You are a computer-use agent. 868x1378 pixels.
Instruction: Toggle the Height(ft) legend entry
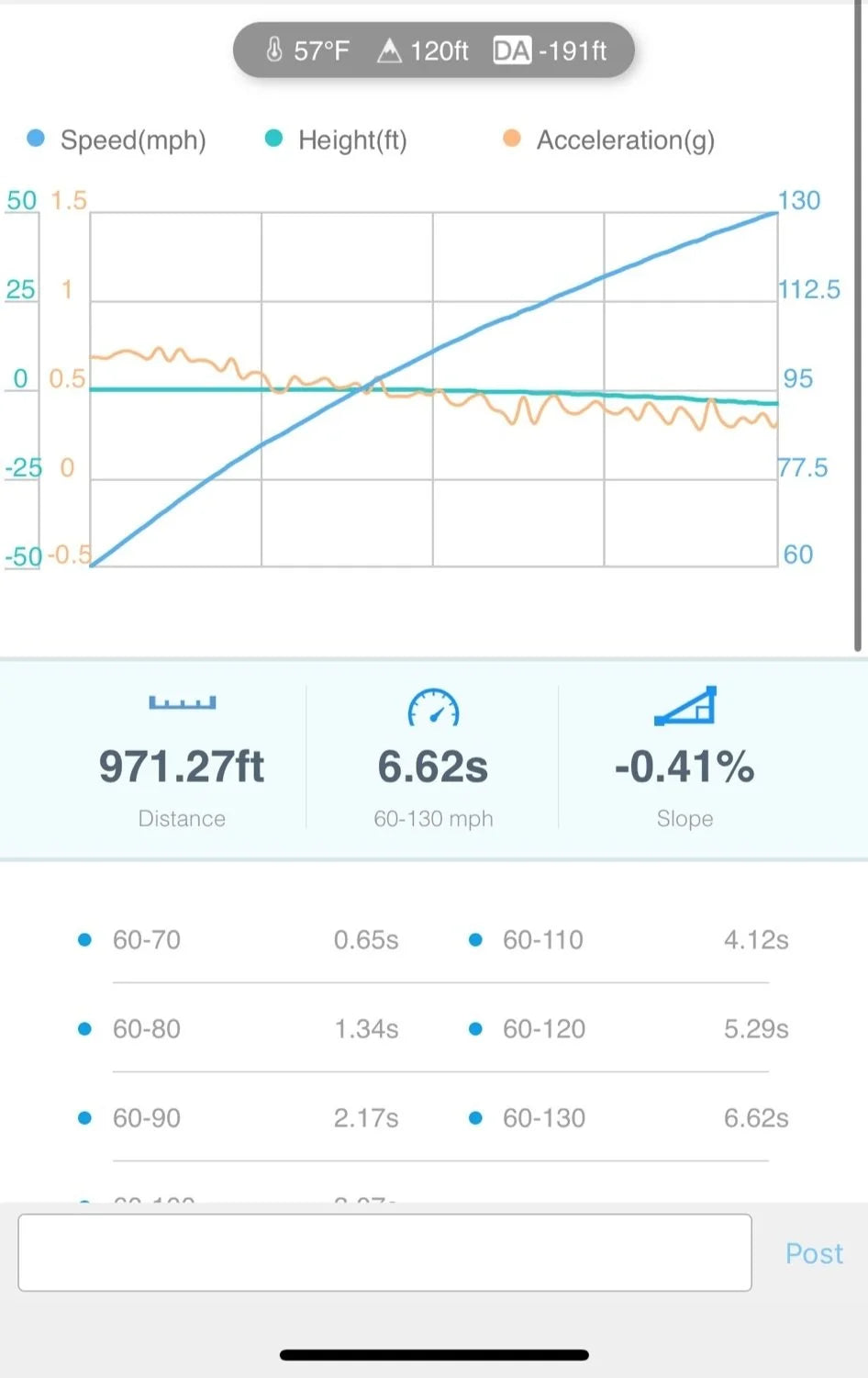pos(337,140)
